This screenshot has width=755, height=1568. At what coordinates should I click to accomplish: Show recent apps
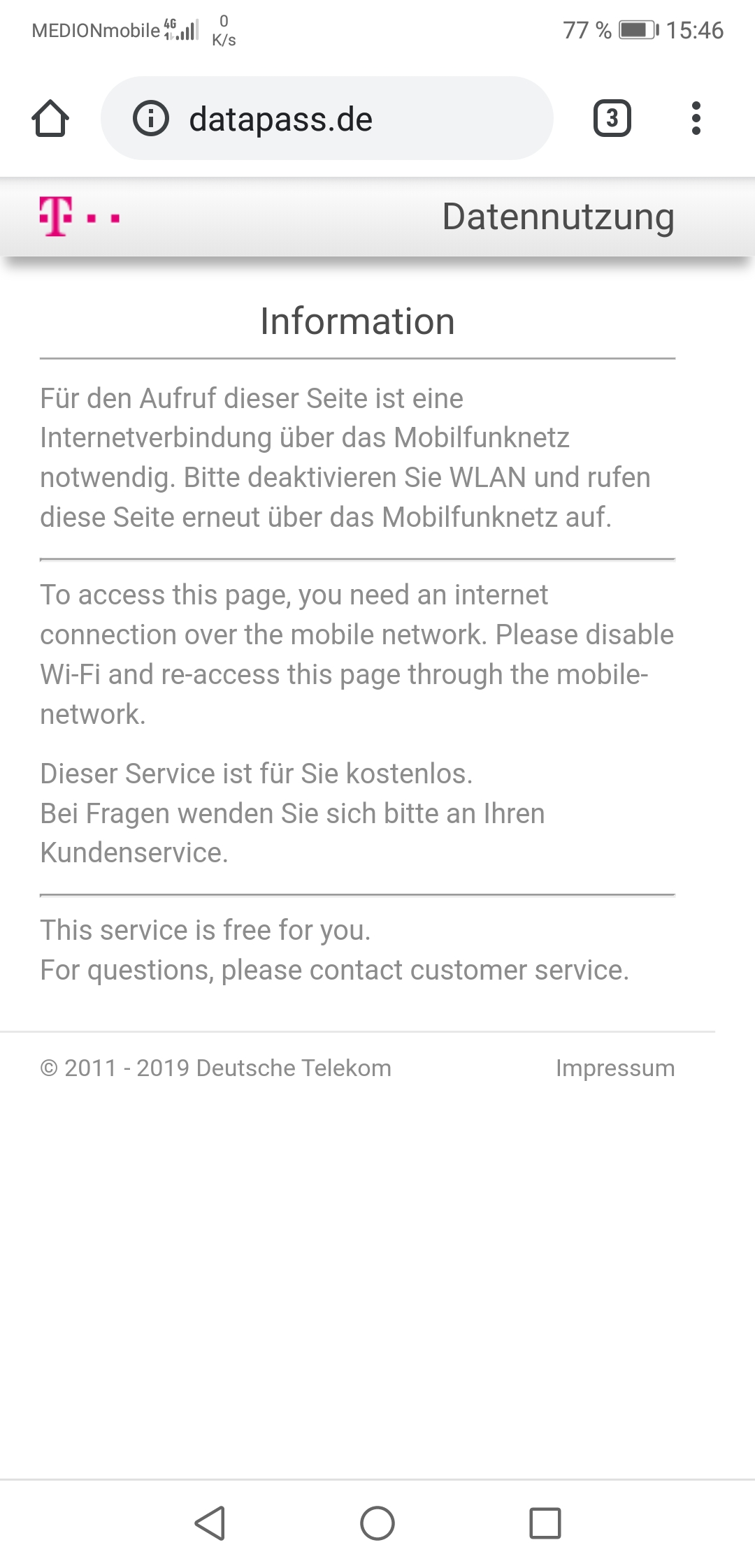(545, 1523)
